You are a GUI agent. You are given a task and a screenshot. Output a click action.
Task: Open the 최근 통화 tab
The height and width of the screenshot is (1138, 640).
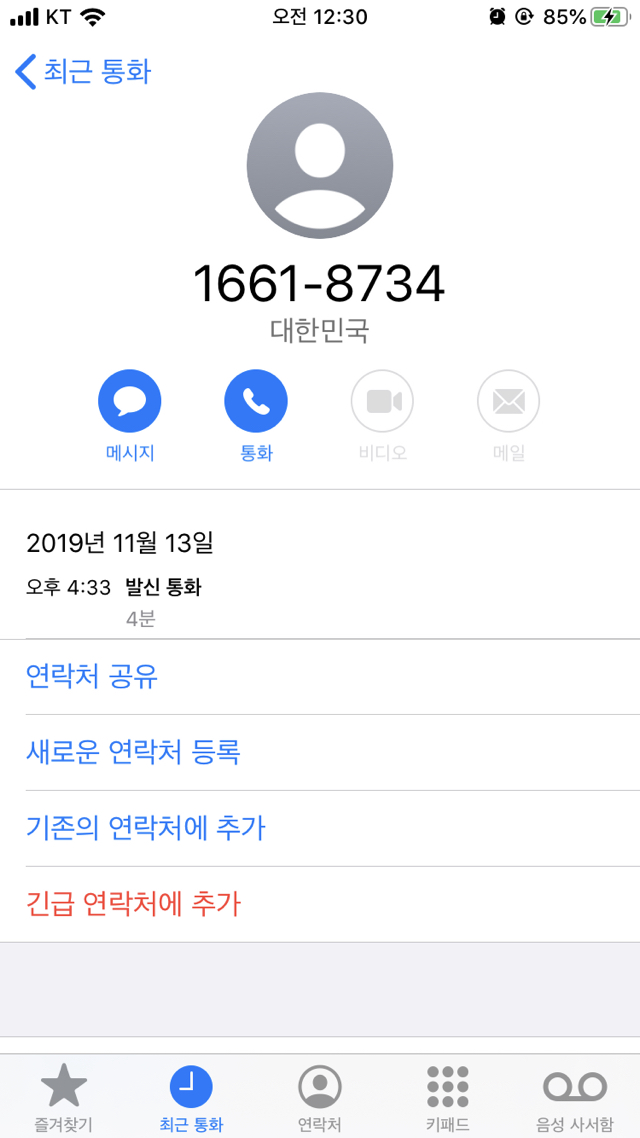191,1096
